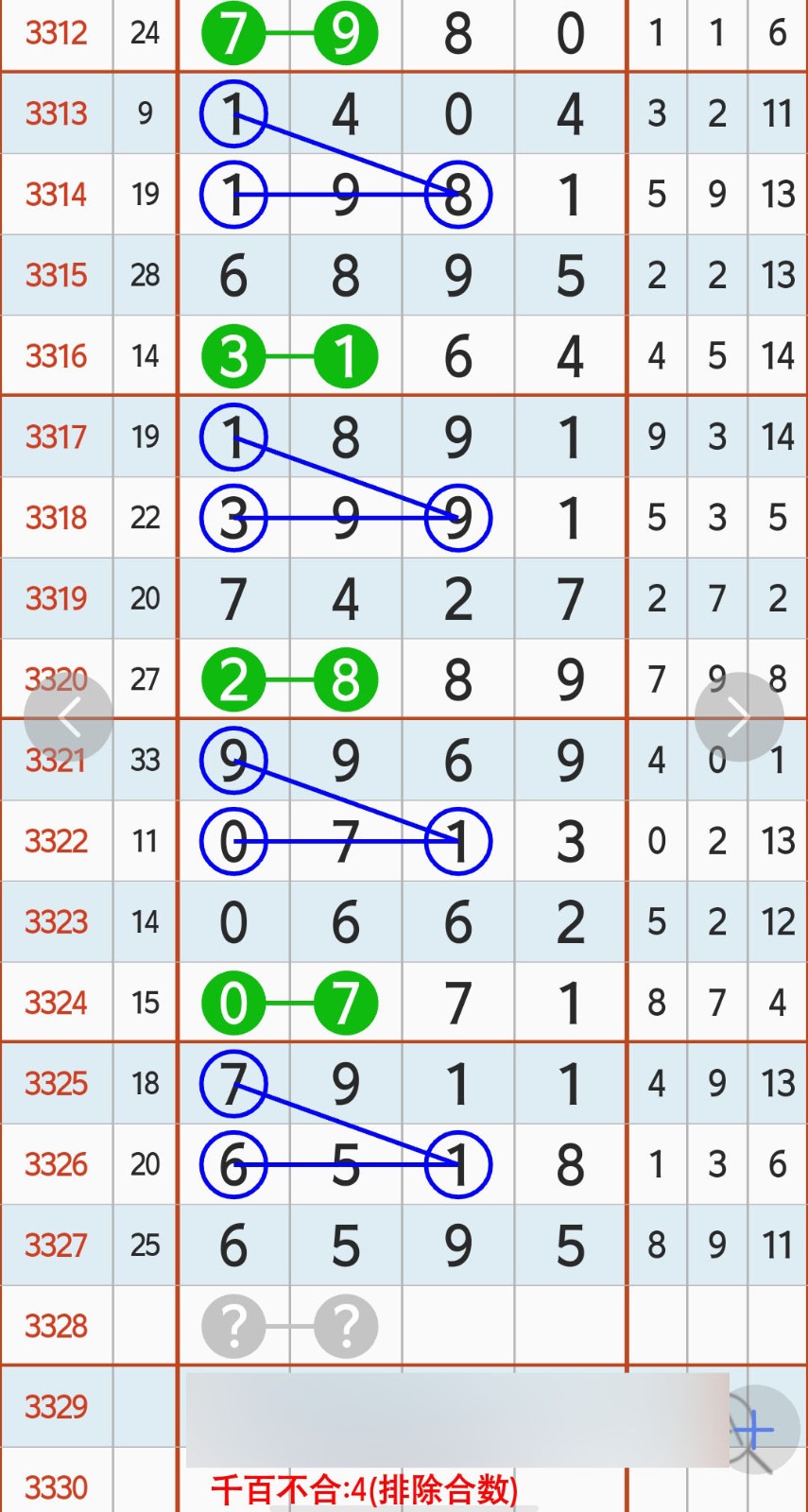Go to the previous image
This screenshot has width=808, height=1512.
coord(68,717)
